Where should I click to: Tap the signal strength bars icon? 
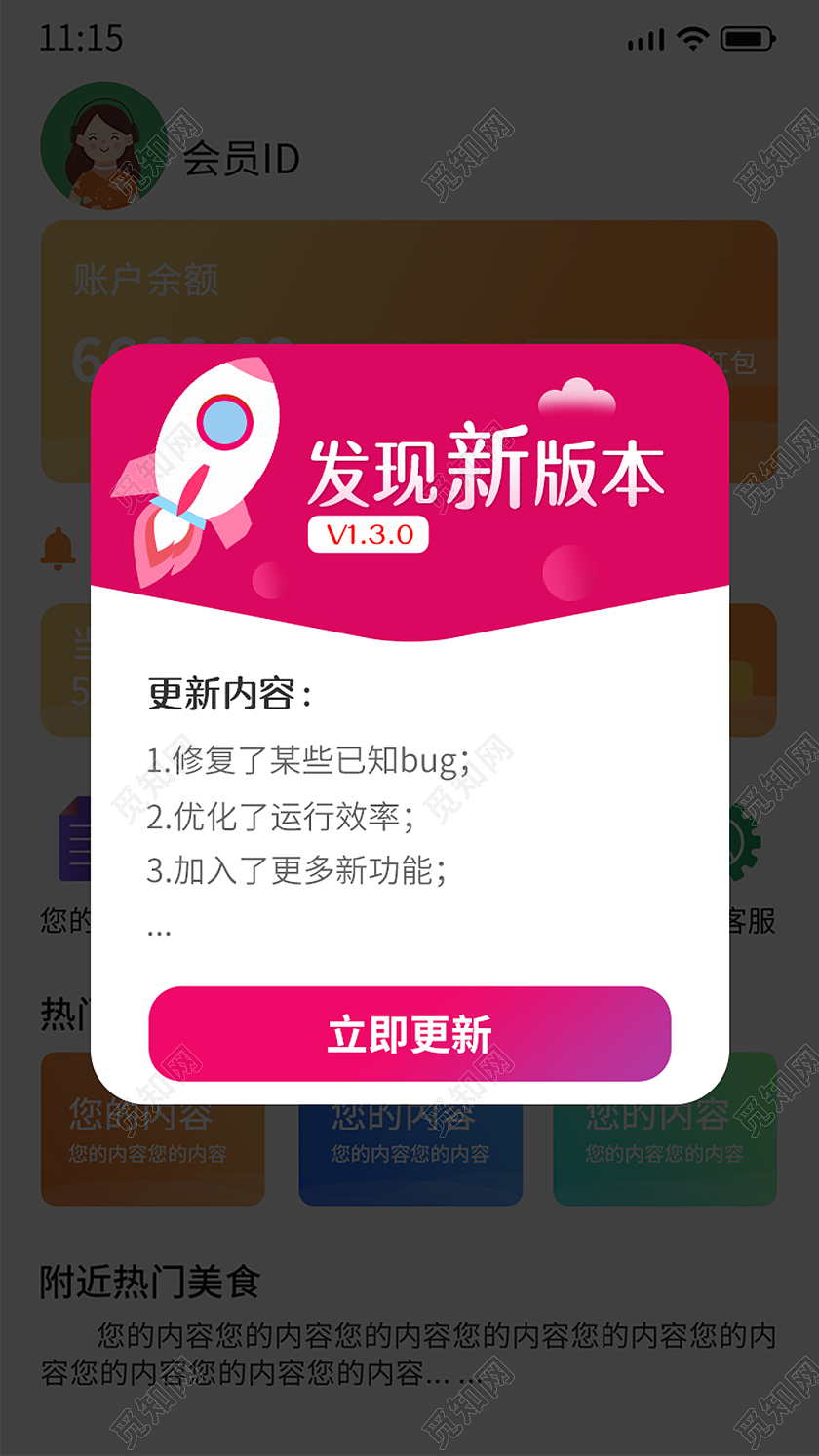click(x=643, y=39)
